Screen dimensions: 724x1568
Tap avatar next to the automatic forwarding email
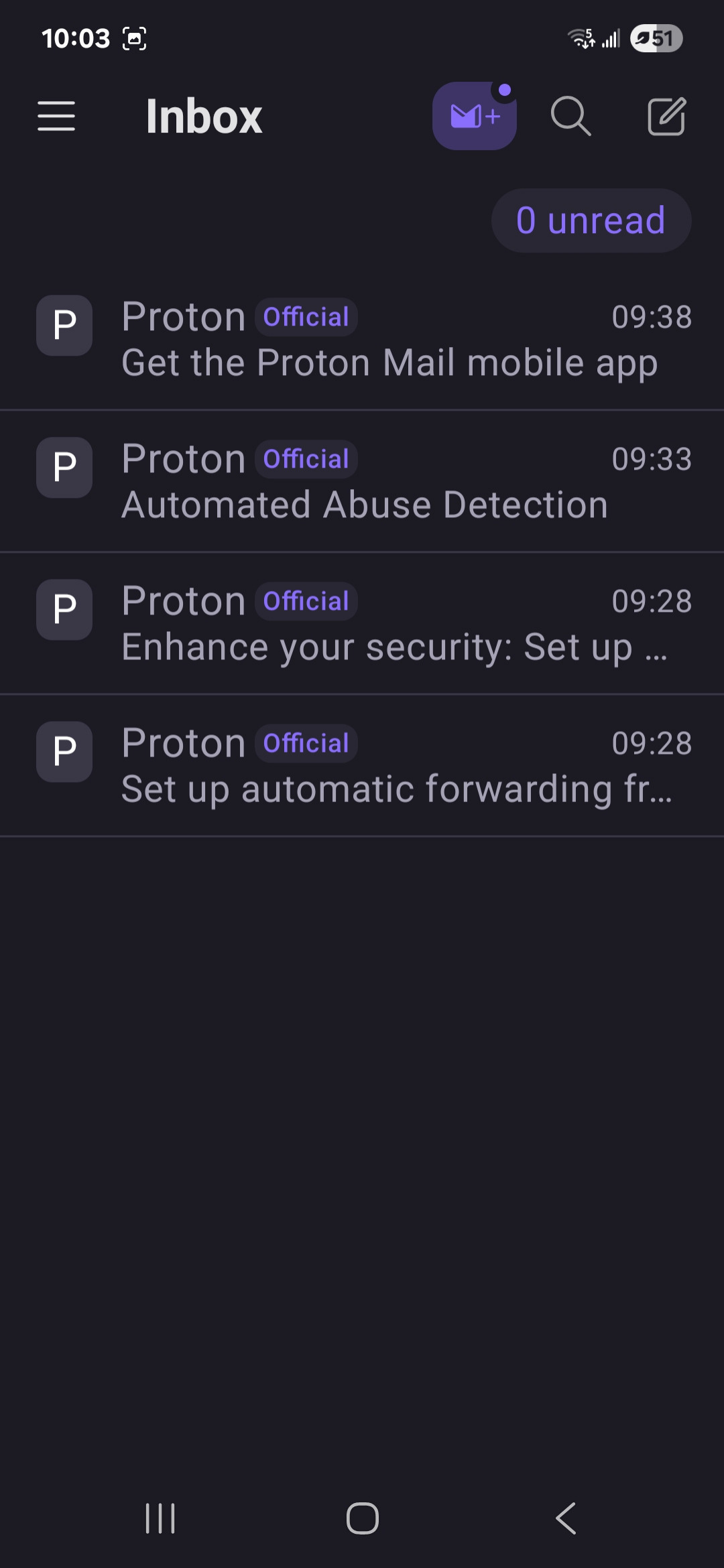click(64, 753)
